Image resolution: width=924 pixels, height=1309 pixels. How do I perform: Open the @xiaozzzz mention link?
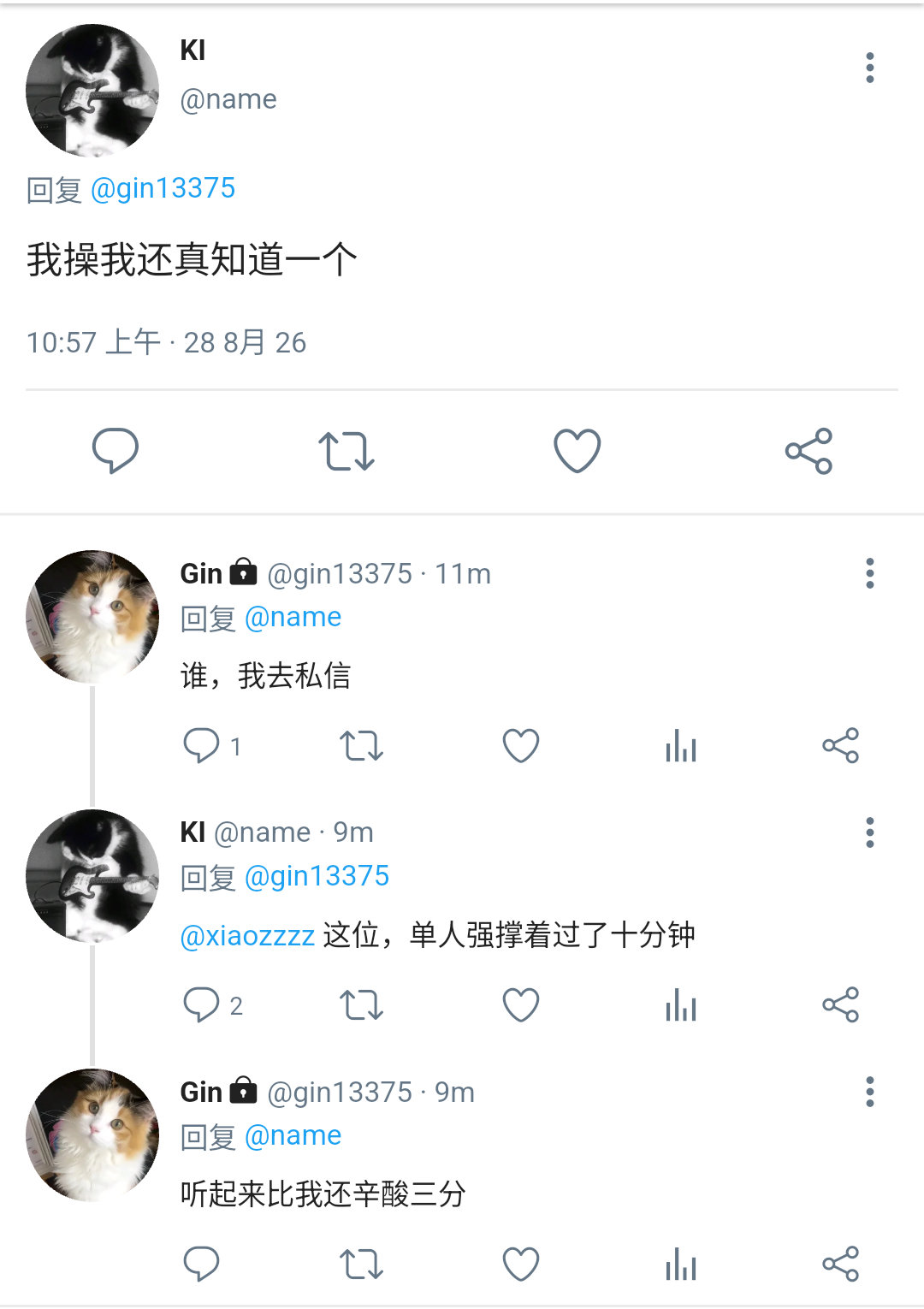click(247, 936)
